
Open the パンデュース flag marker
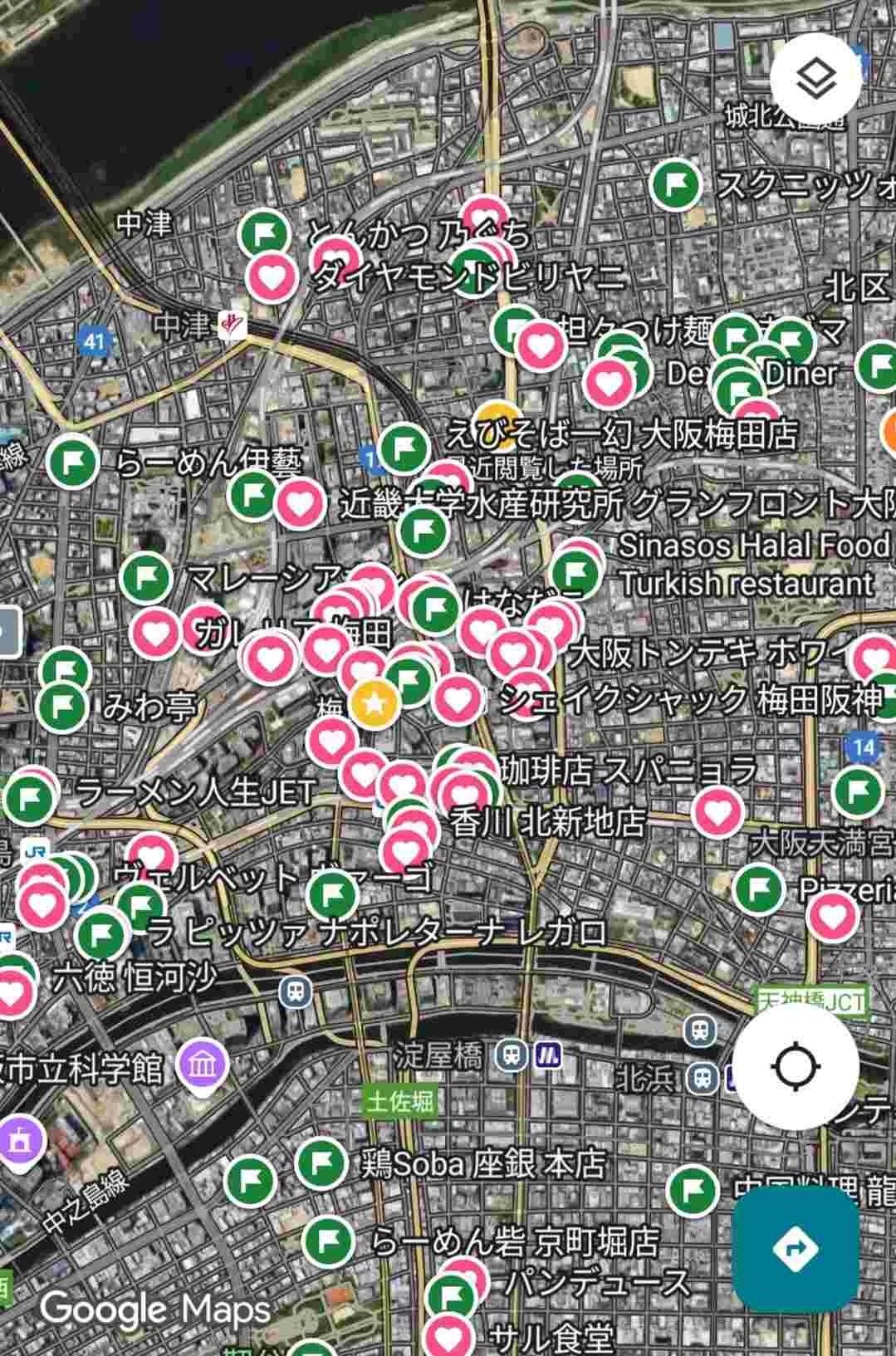453,1294
